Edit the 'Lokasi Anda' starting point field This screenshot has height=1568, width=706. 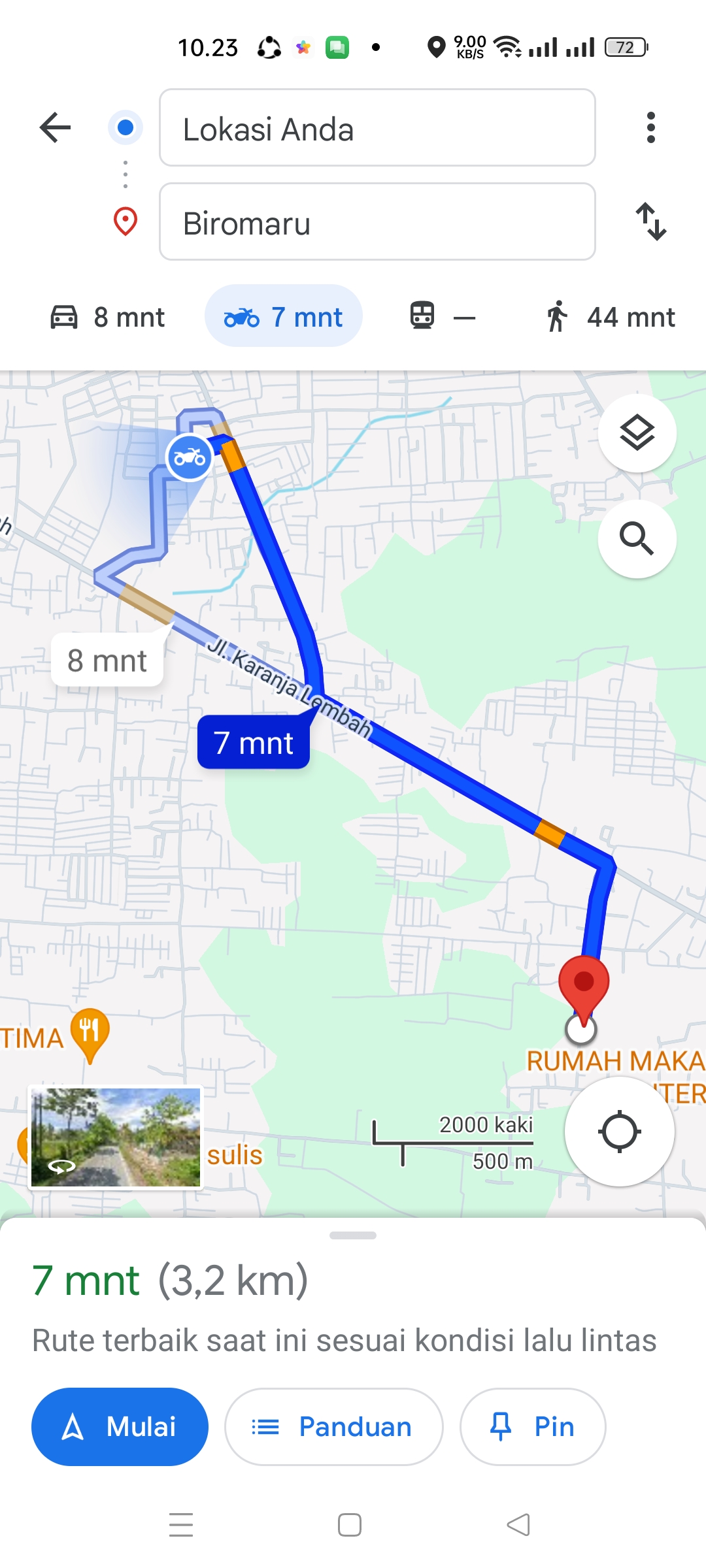pyautogui.click(x=377, y=127)
